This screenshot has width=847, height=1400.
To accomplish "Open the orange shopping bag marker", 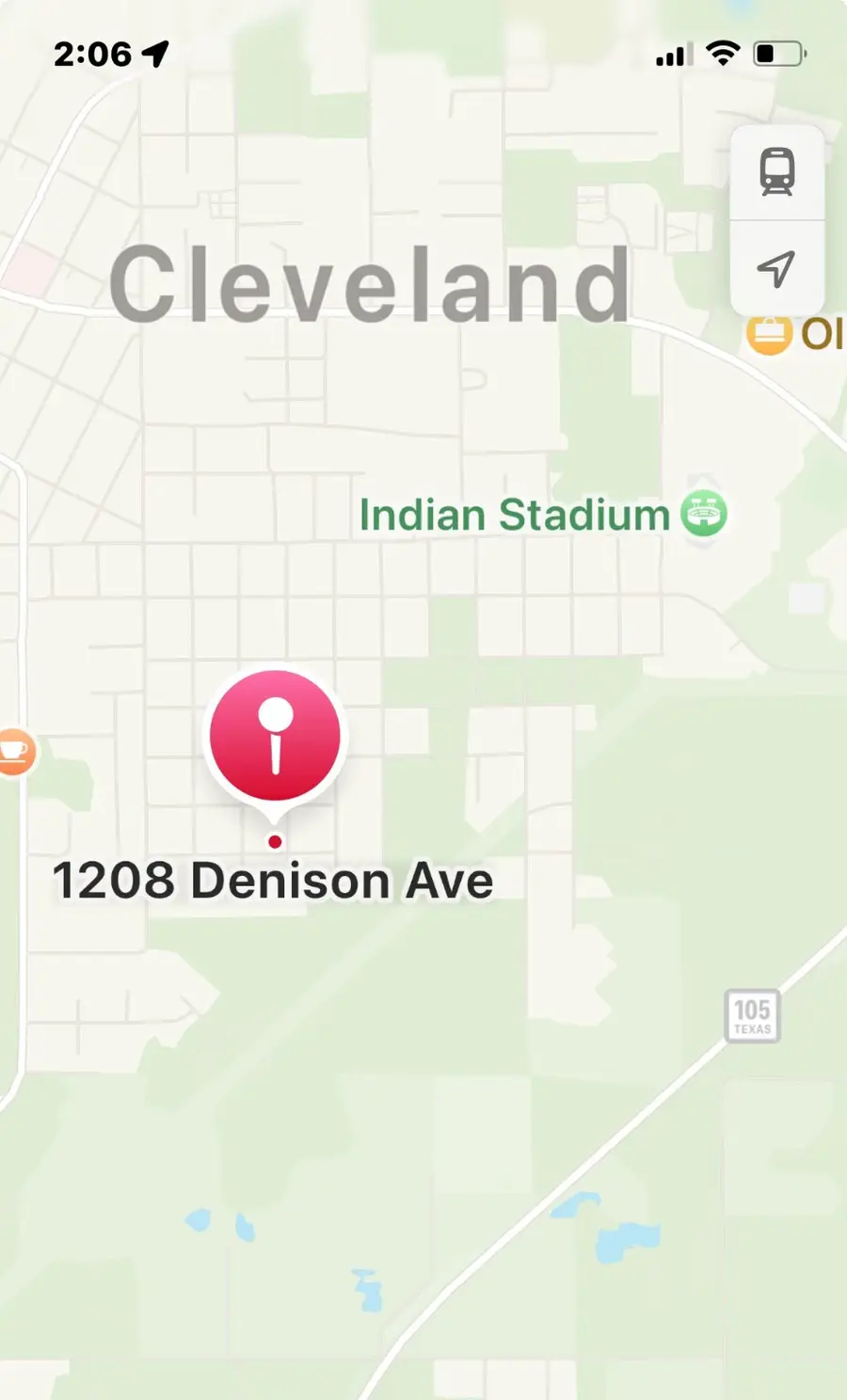I will point(769,334).
